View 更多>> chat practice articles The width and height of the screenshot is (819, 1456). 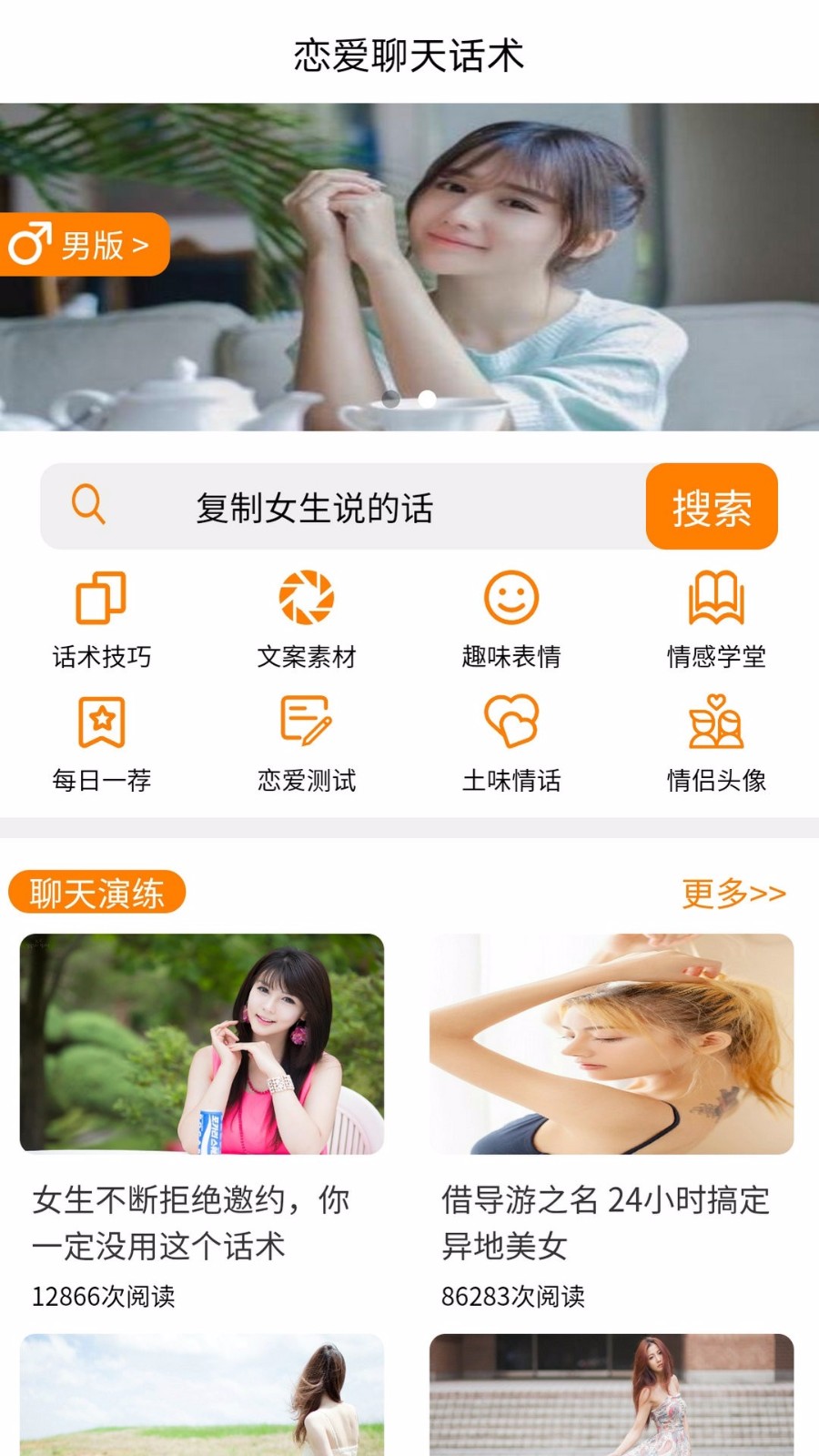(x=733, y=894)
